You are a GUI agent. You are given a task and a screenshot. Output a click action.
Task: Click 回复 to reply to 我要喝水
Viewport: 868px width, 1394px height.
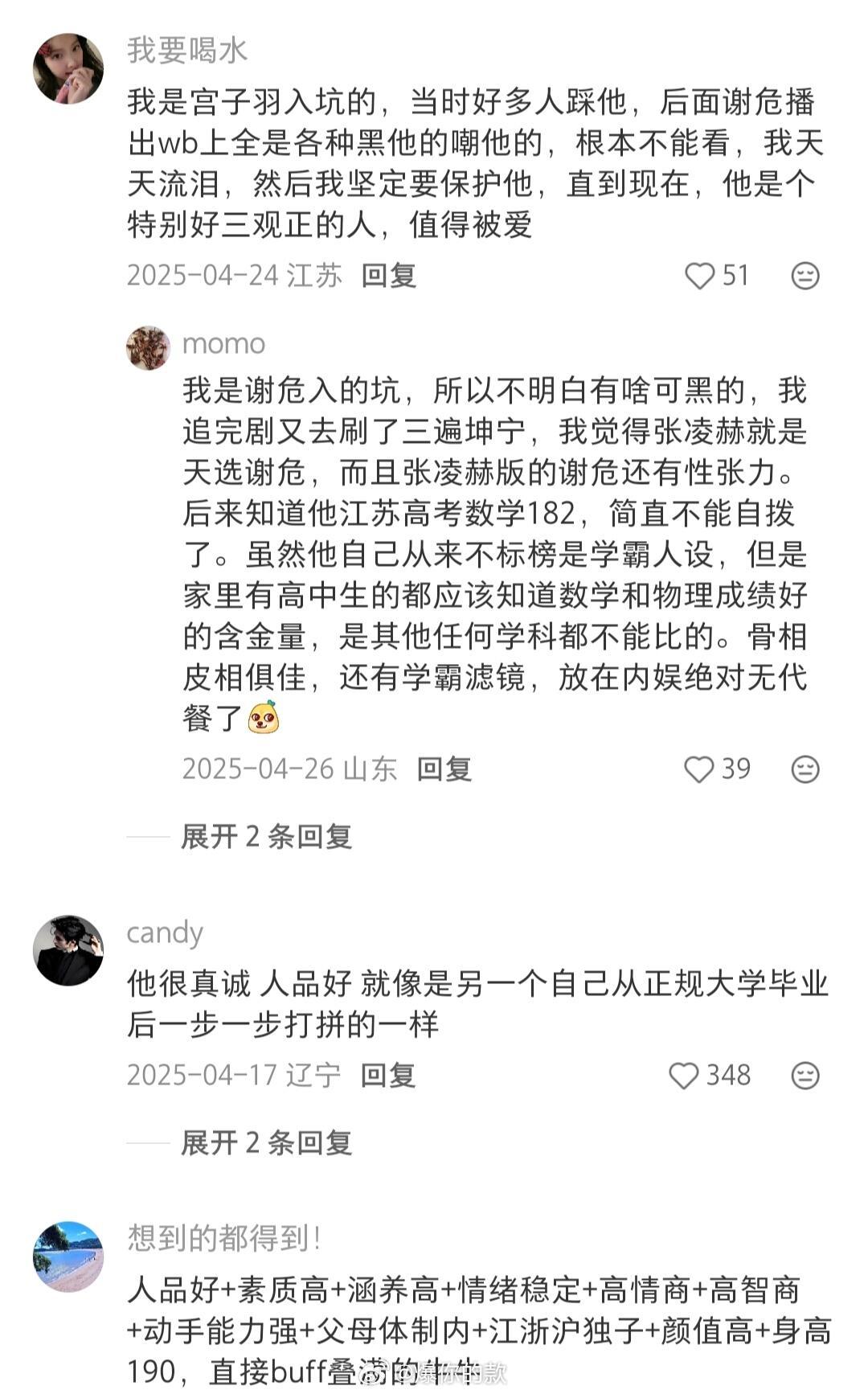388,276
